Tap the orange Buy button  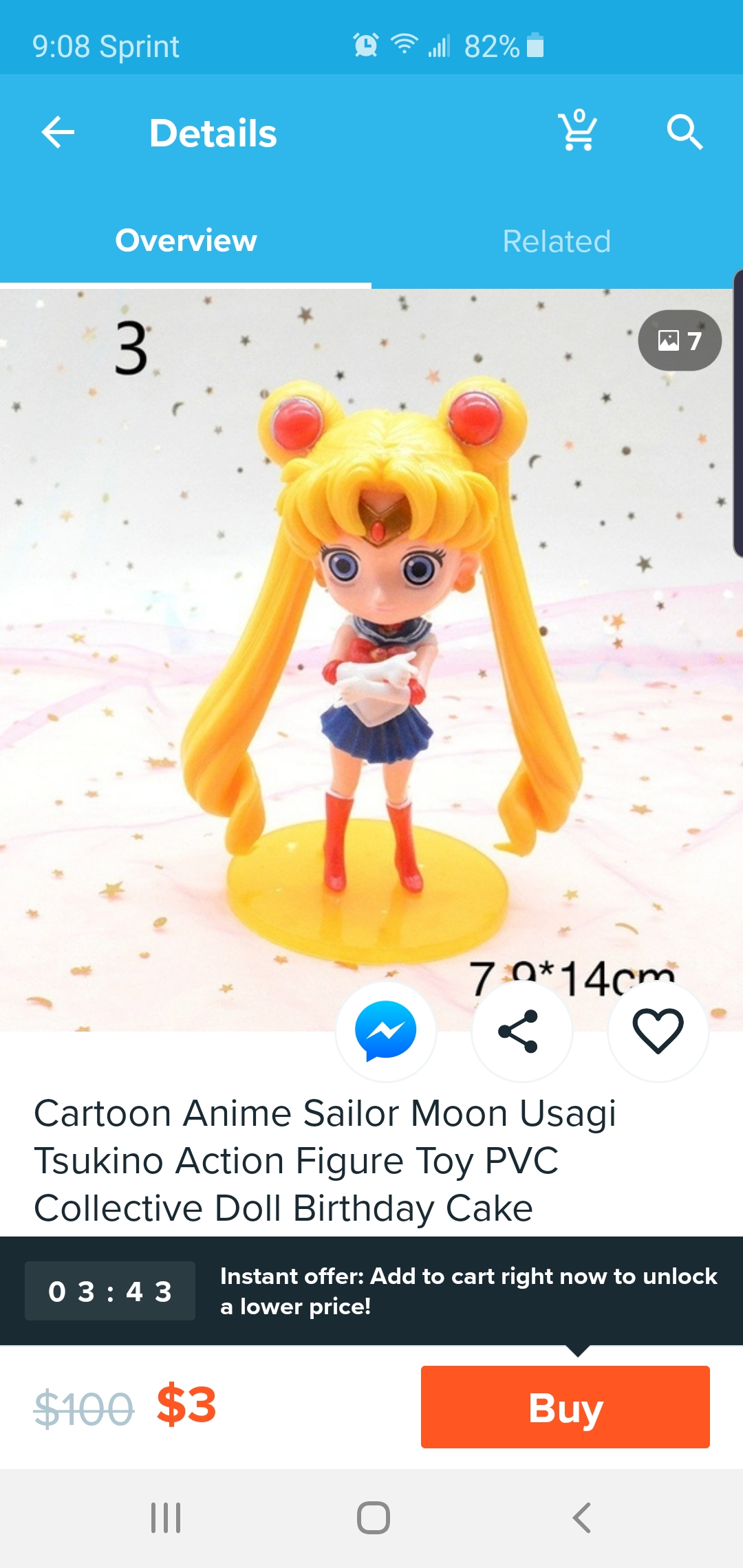point(566,1407)
